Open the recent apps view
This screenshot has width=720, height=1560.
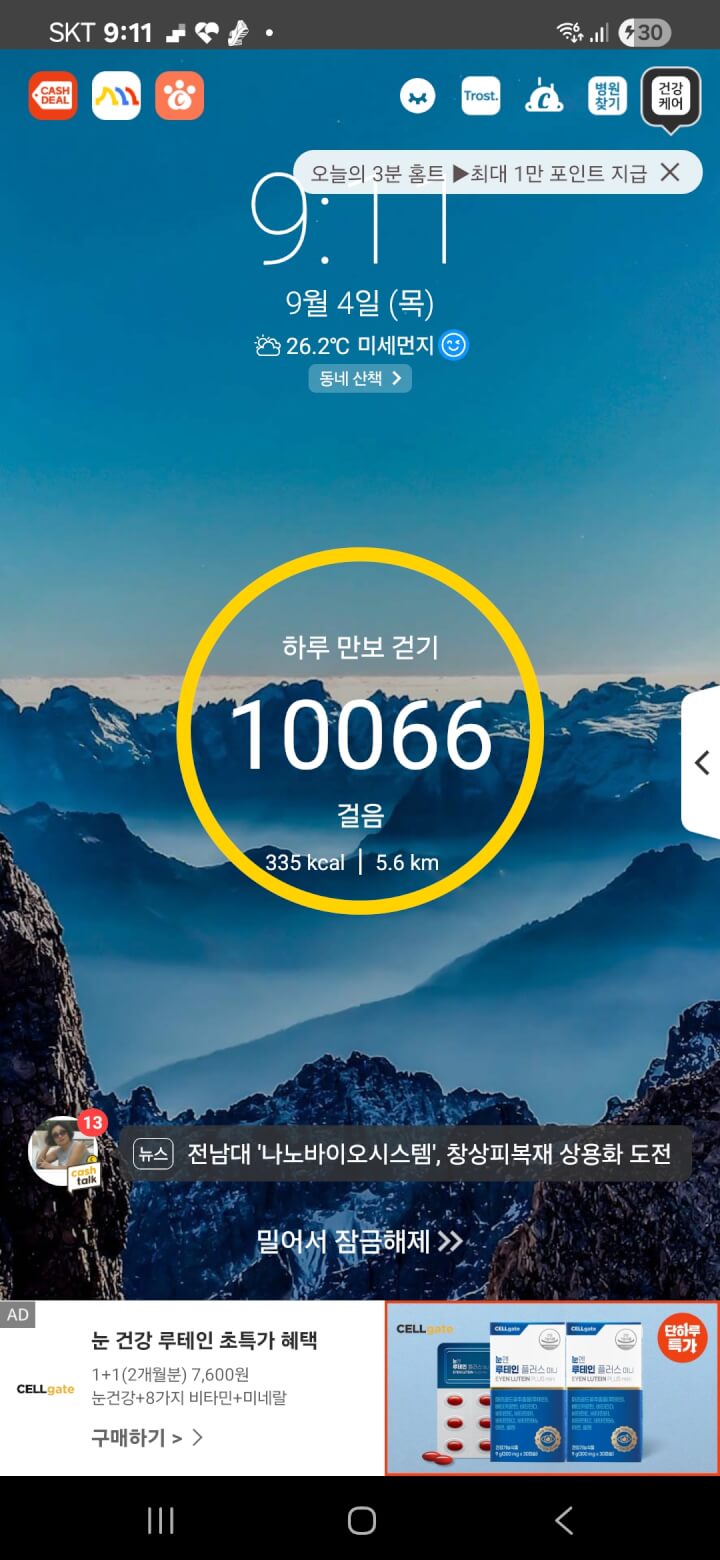tap(160, 1521)
